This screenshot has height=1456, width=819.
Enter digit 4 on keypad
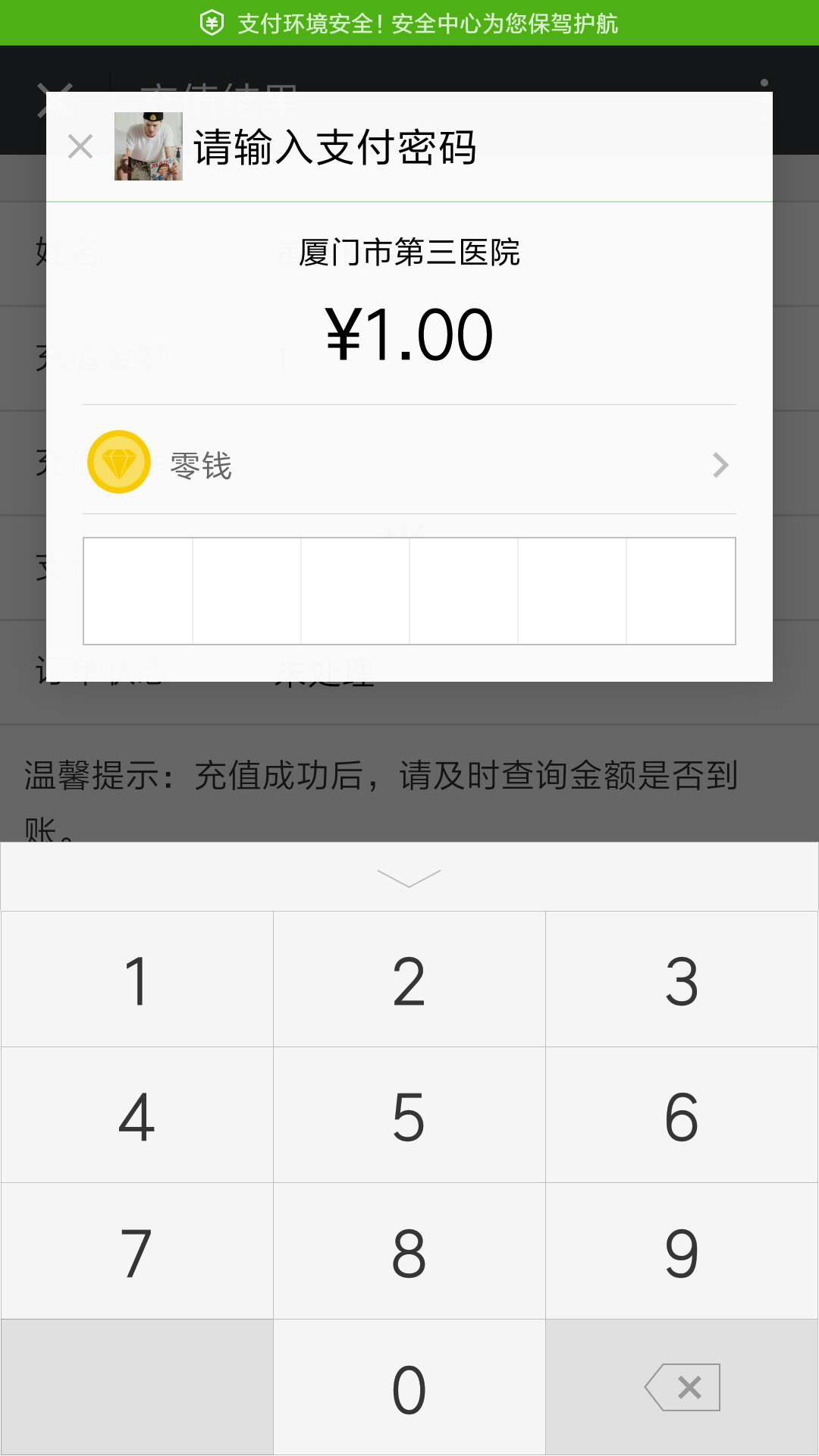point(137,1116)
